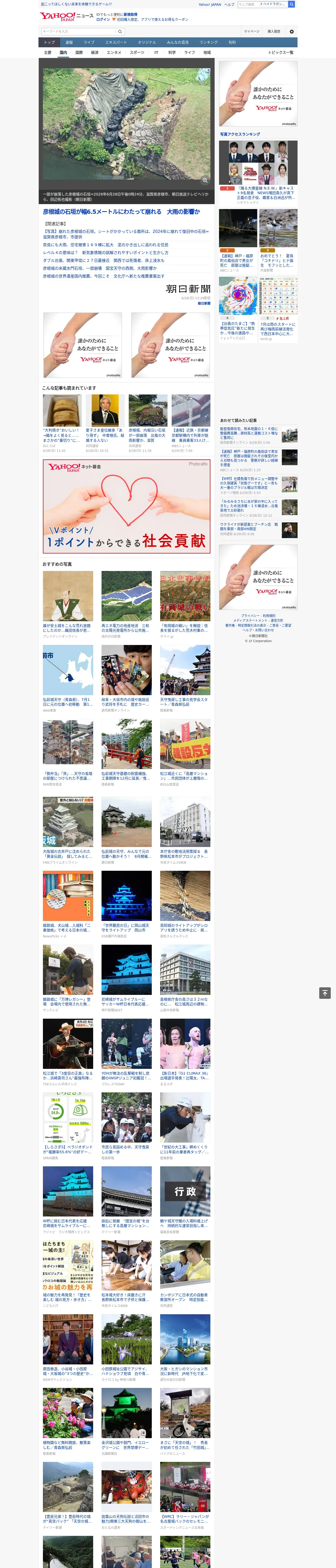This screenshot has width=336, height=1568.
Task: Open トピックス一覧
Action: 281,52
